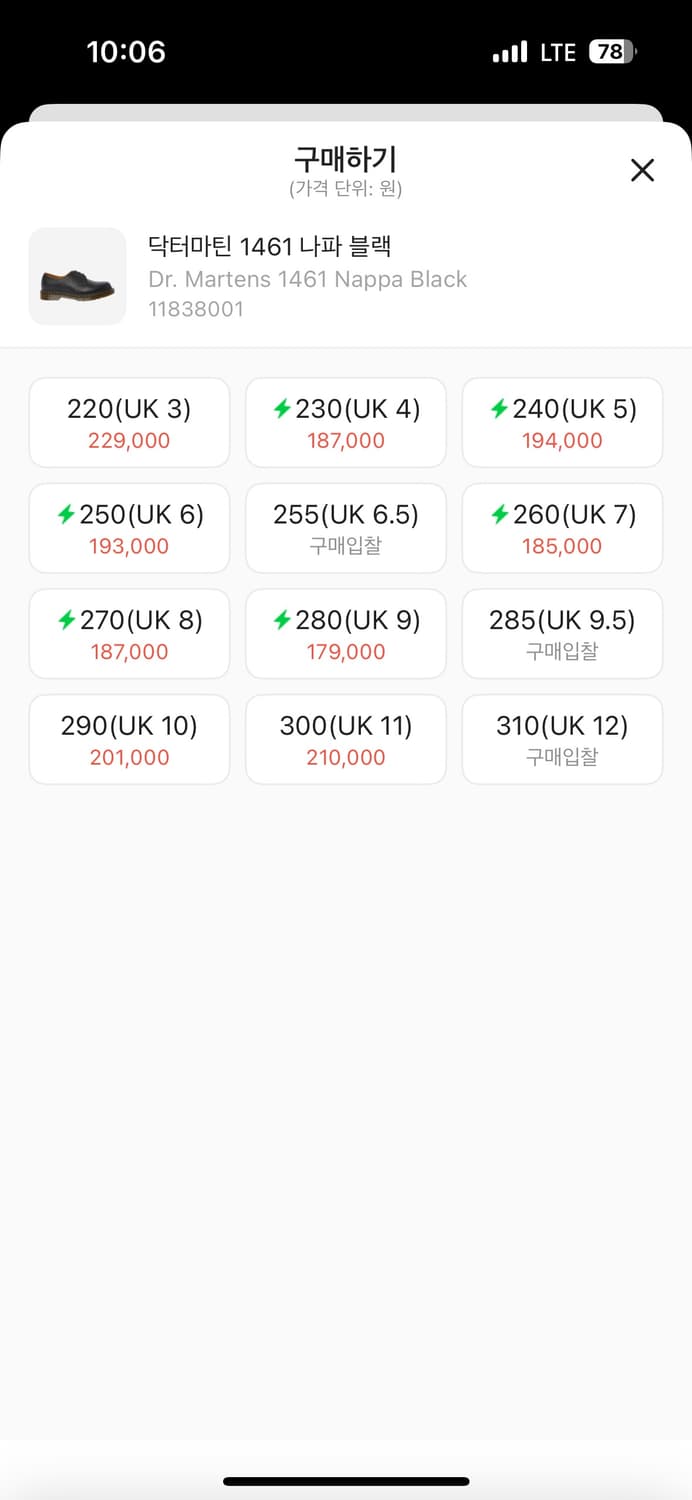Tap 255(UK 6.5) to place a bid
The height and width of the screenshot is (1500, 692).
pos(346,529)
